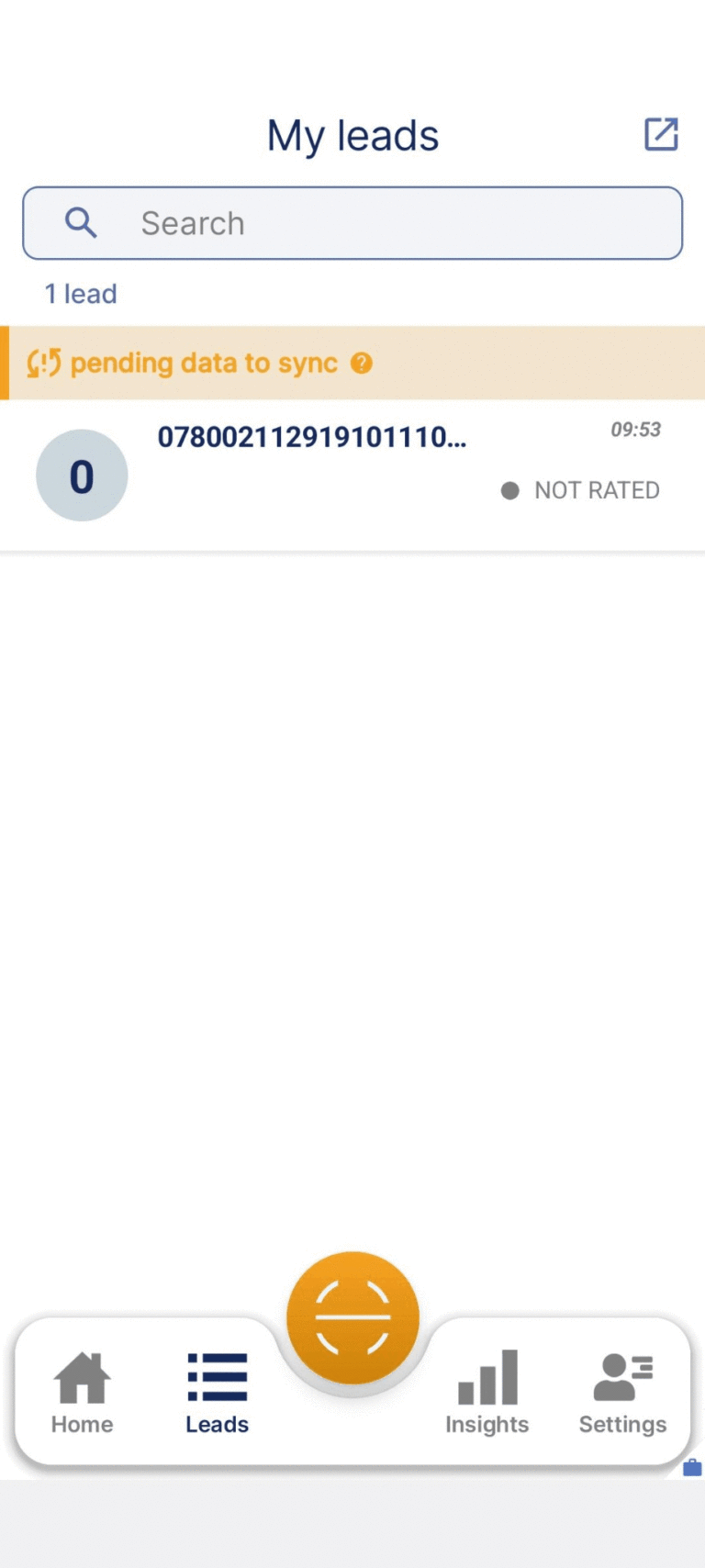Switch to the Insights tab
The image size is (705, 1568).
point(487,1392)
